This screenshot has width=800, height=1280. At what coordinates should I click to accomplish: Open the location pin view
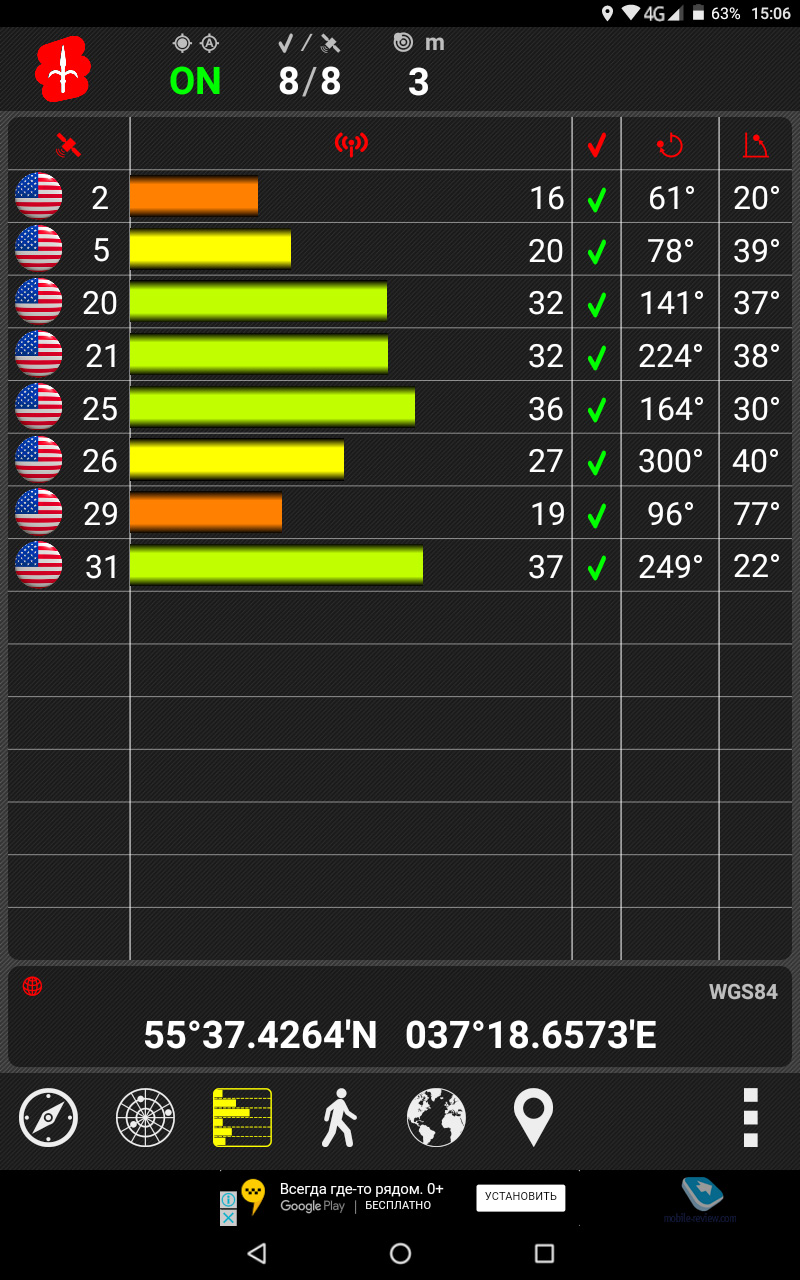(533, 1117)
